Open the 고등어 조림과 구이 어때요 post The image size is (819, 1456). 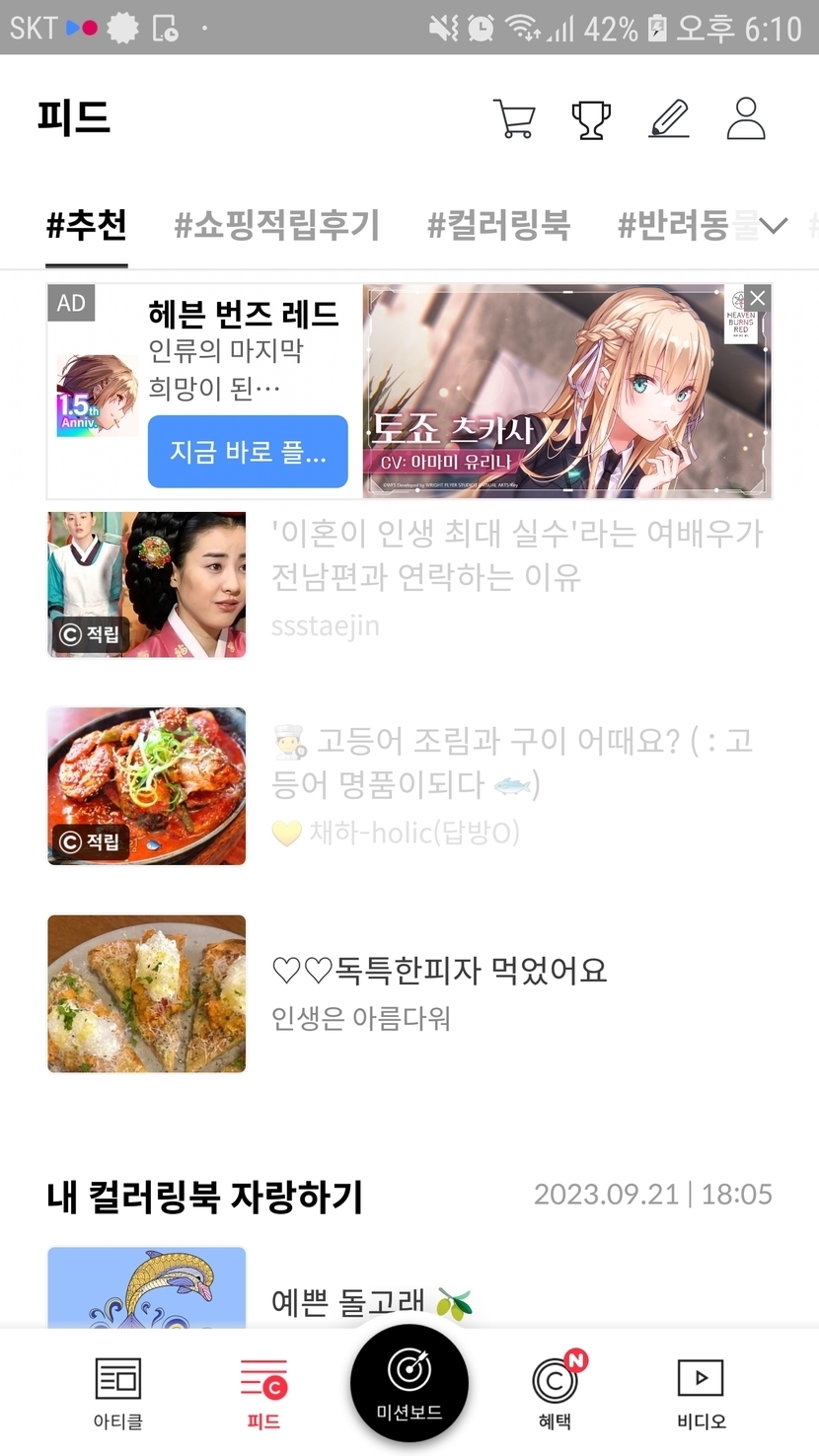pyautogui.click(x=512, y=763)
